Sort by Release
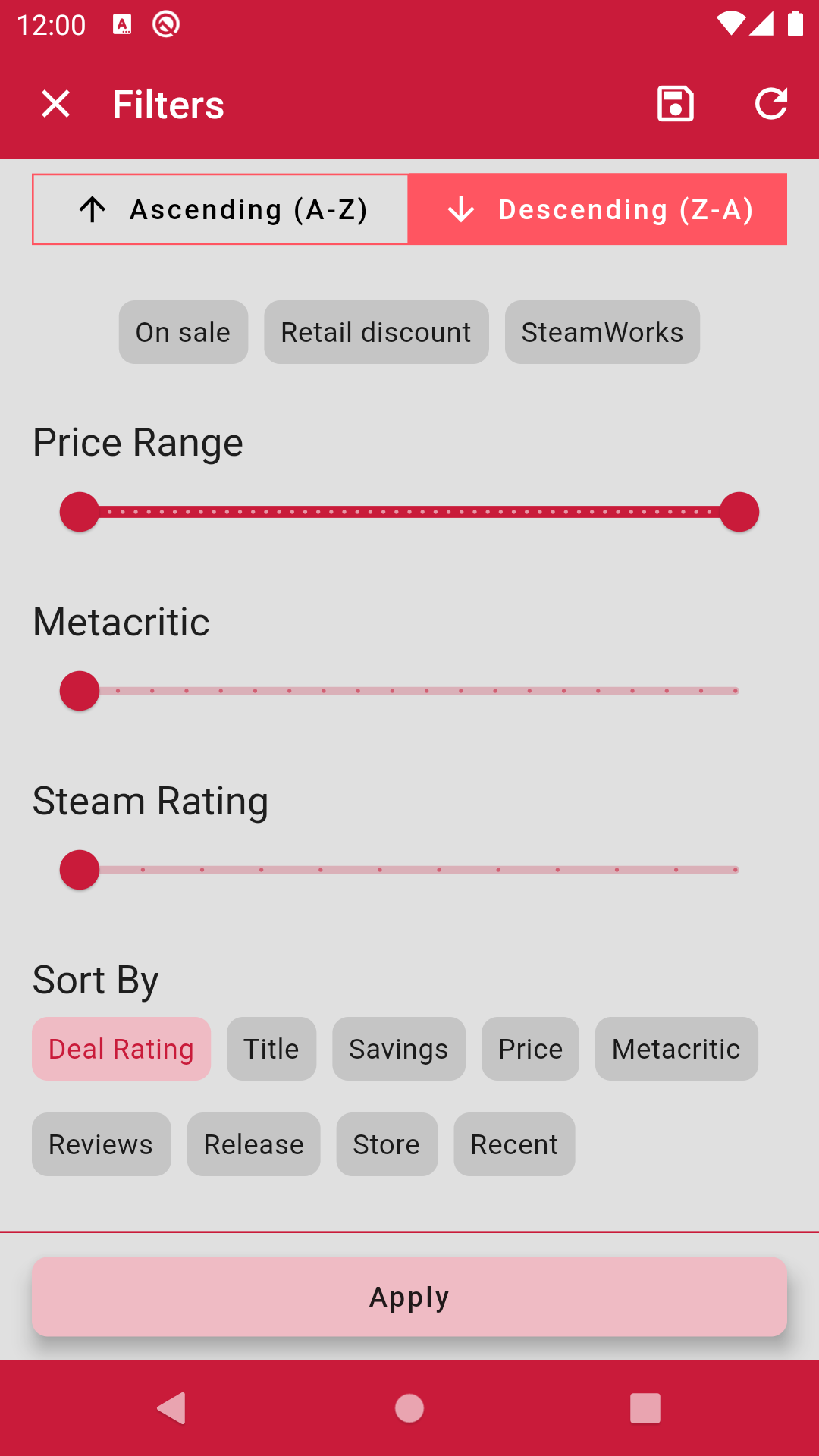Viewport: 819px width, 1456px height. (253, 1144)
